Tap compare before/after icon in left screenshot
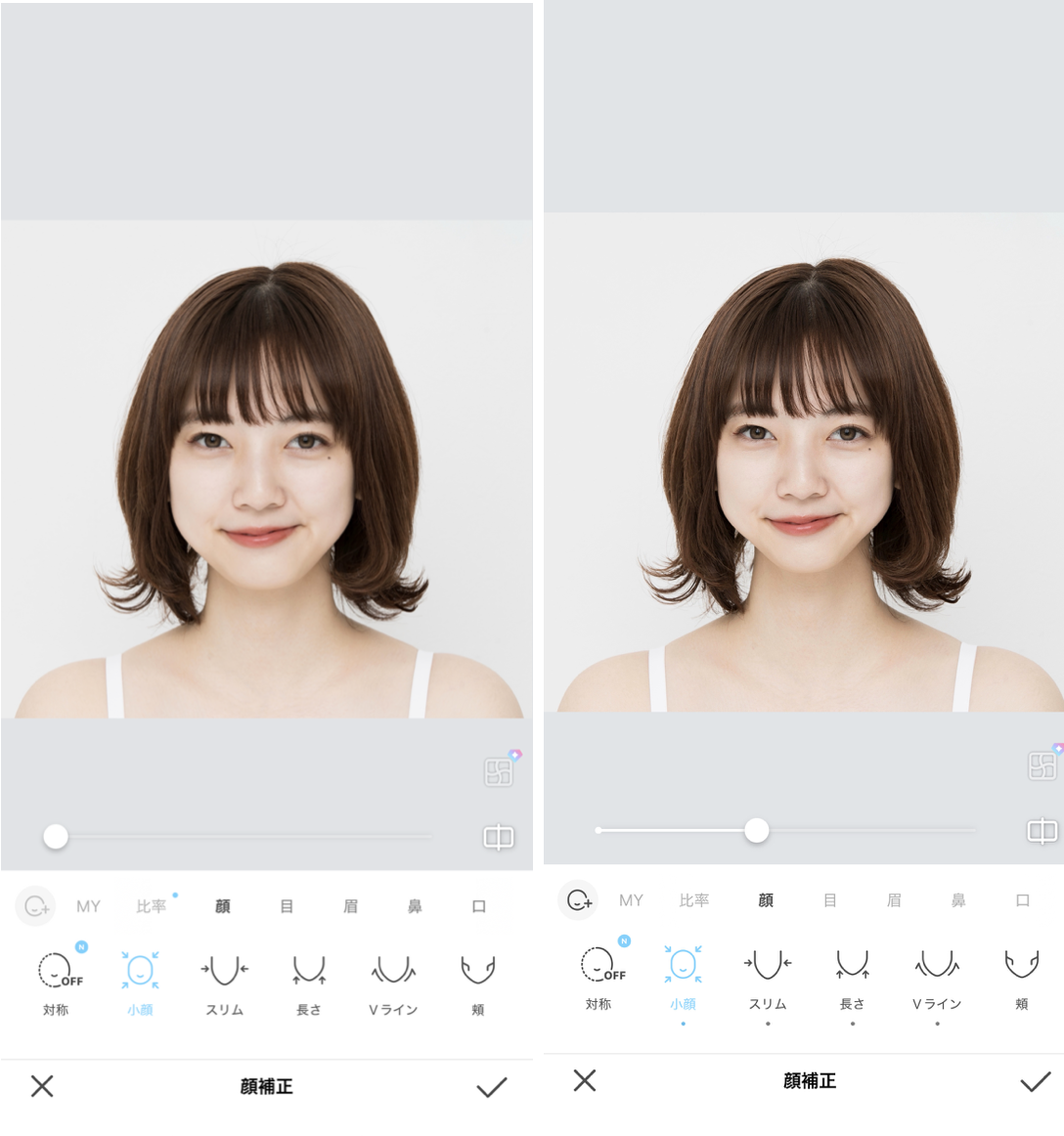This screenshot has height=1136, width=1064. [x=499, y=837]
